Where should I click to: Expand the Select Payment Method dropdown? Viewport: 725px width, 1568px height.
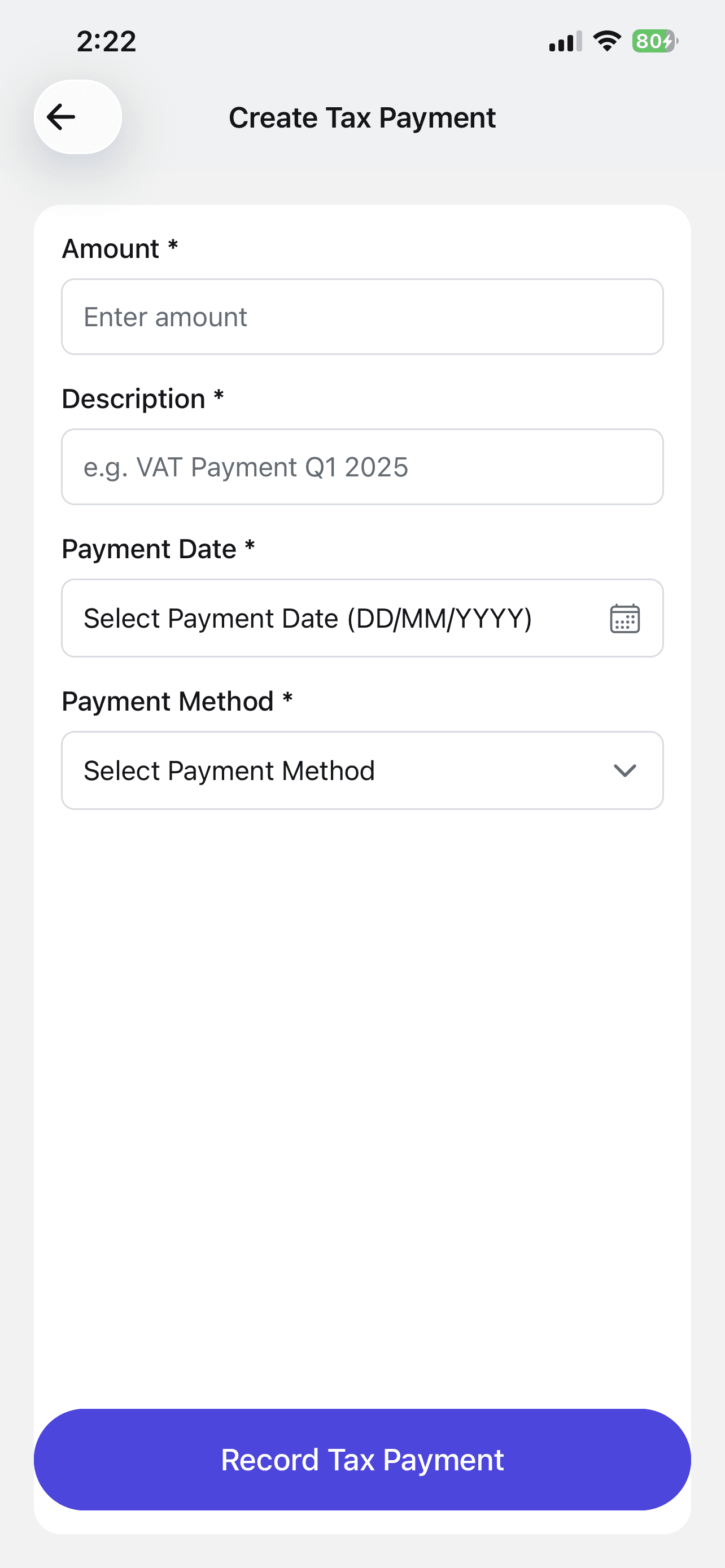click(x=362, y=770)
